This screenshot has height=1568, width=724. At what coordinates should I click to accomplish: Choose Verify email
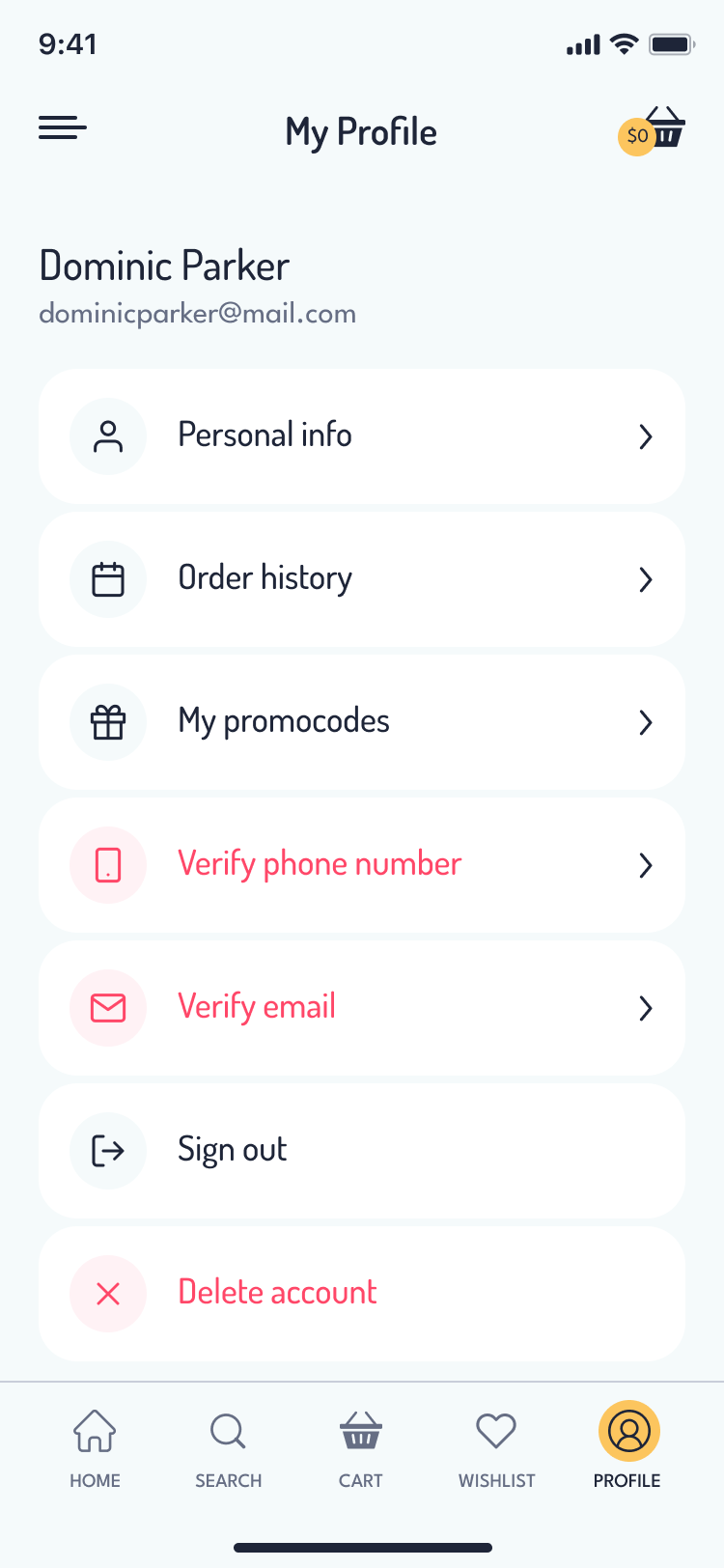[362, 1008]
